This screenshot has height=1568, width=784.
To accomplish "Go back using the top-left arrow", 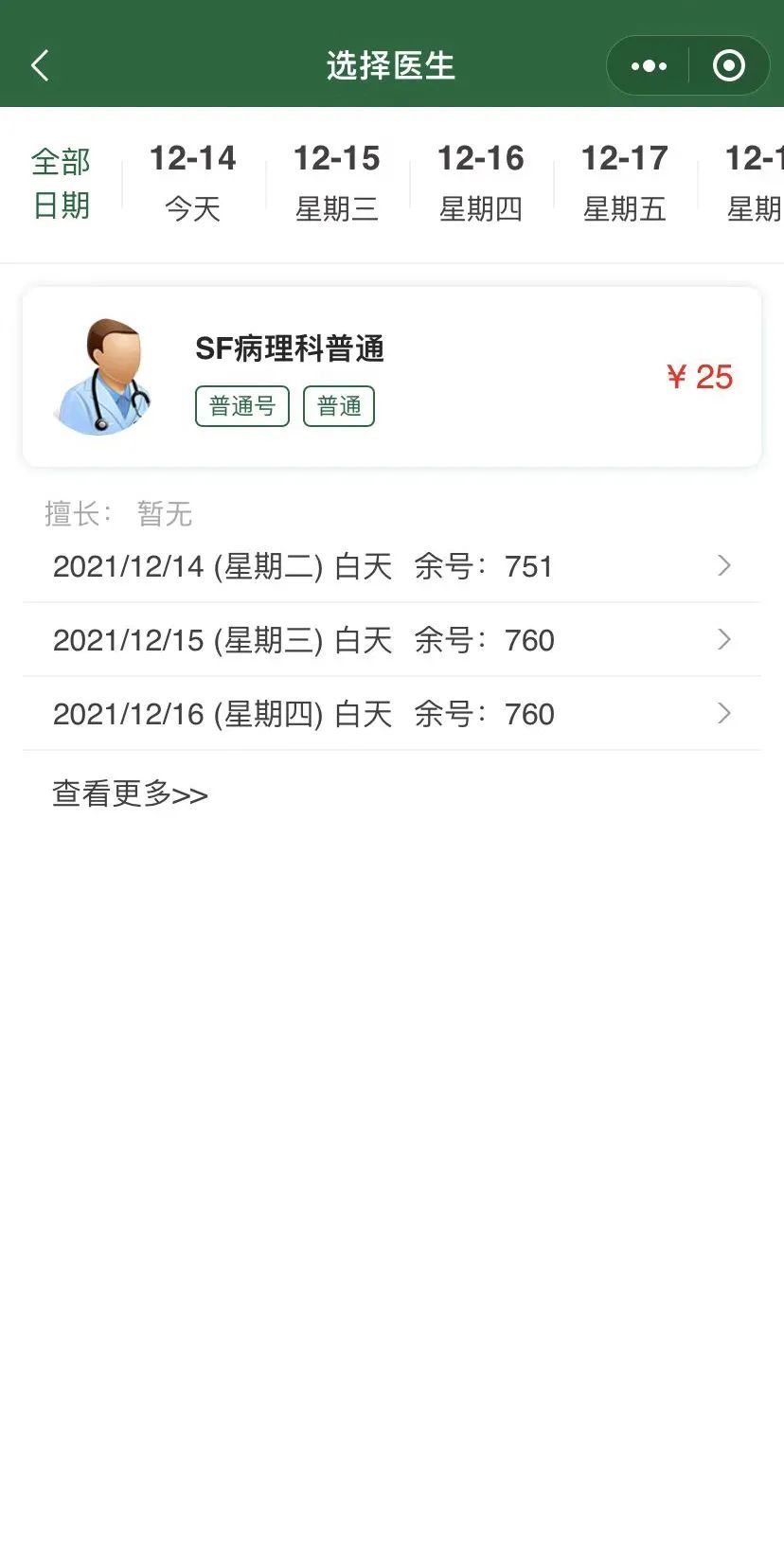I will coord(40,66).
